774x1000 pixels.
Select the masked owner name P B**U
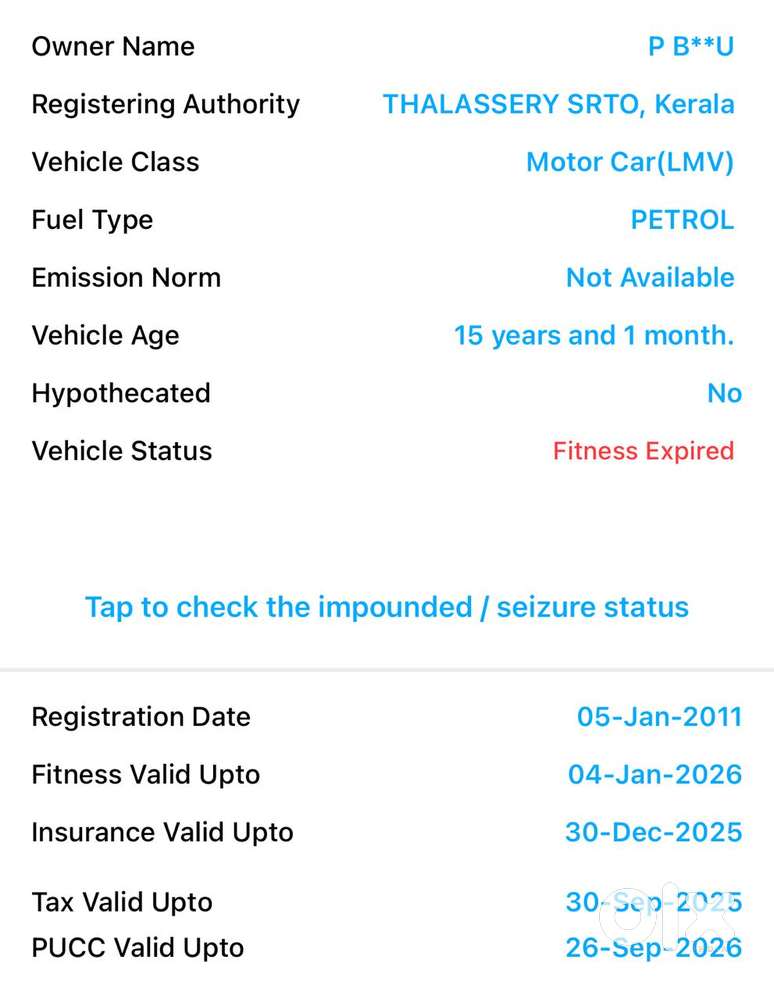click(693, 46)
